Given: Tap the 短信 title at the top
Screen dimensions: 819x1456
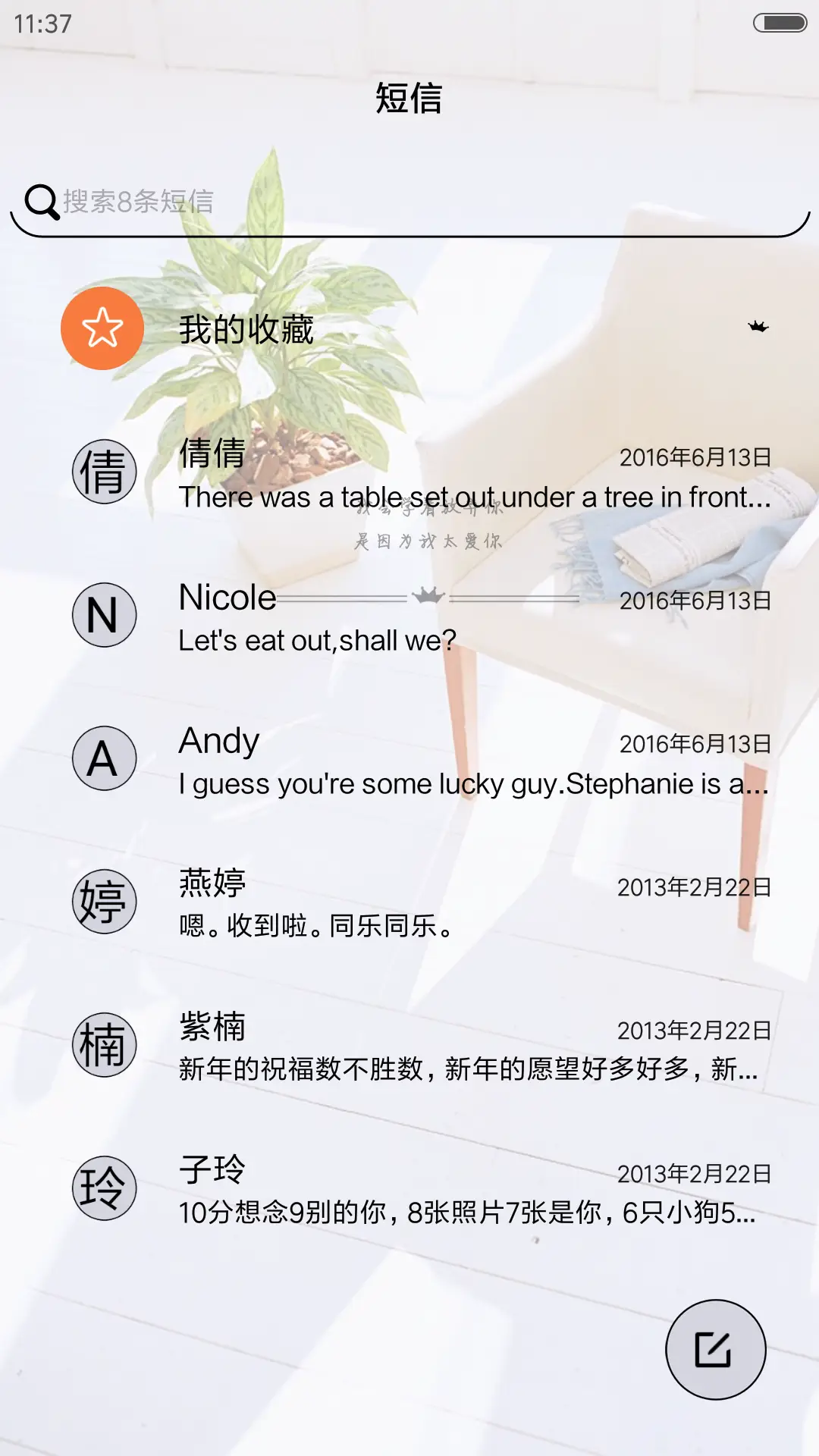Looking at the screenshot, I should coord(409,99).
